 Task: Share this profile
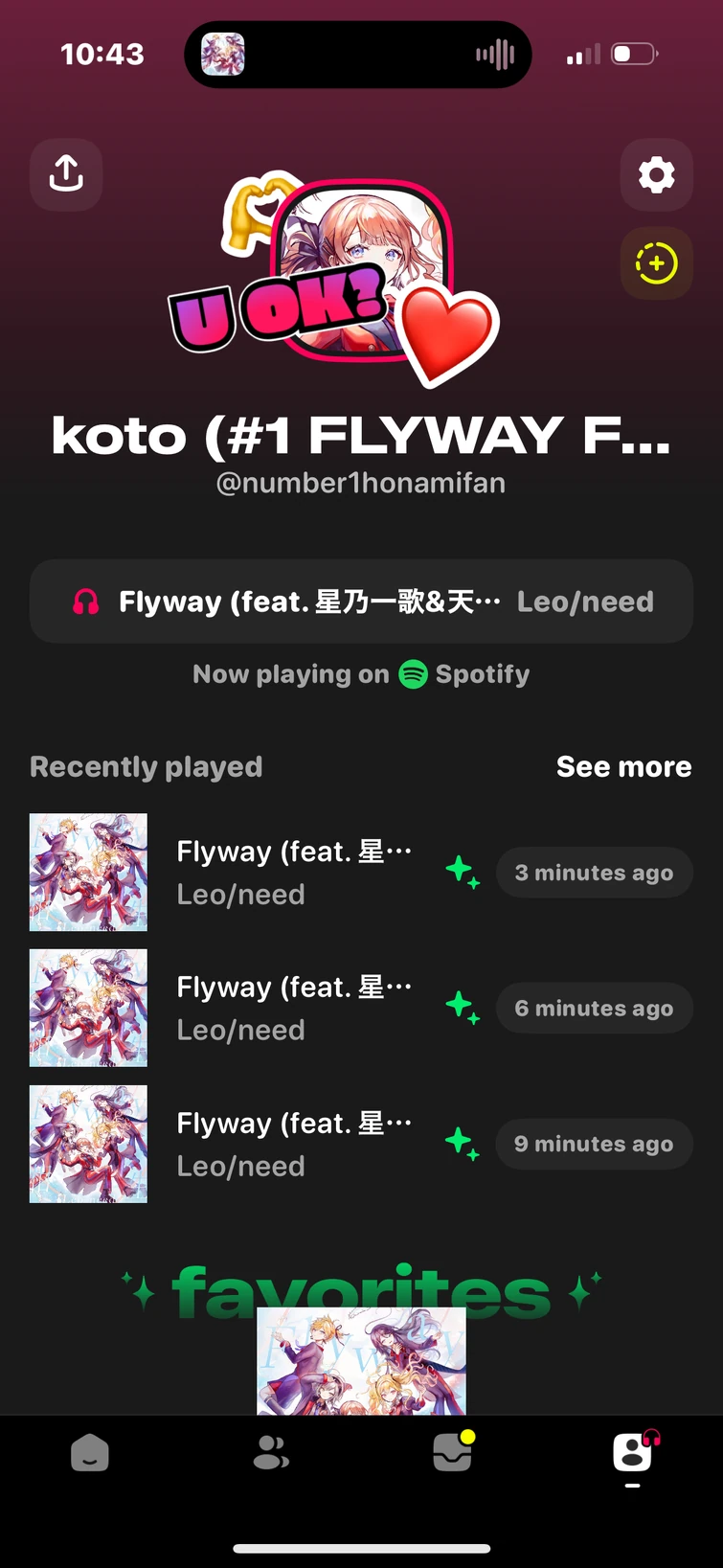[x=66, y=174]
